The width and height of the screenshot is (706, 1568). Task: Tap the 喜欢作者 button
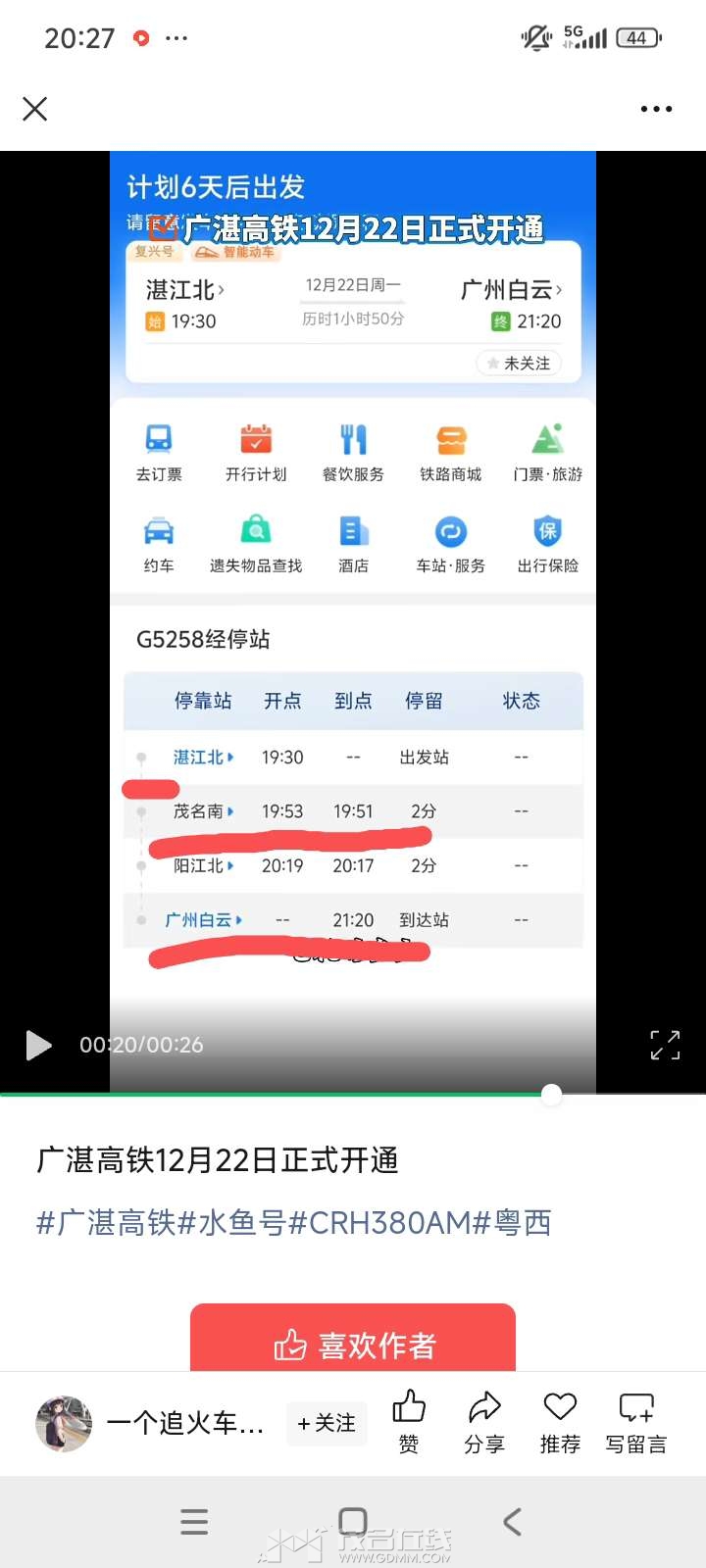click(353, 1345)
